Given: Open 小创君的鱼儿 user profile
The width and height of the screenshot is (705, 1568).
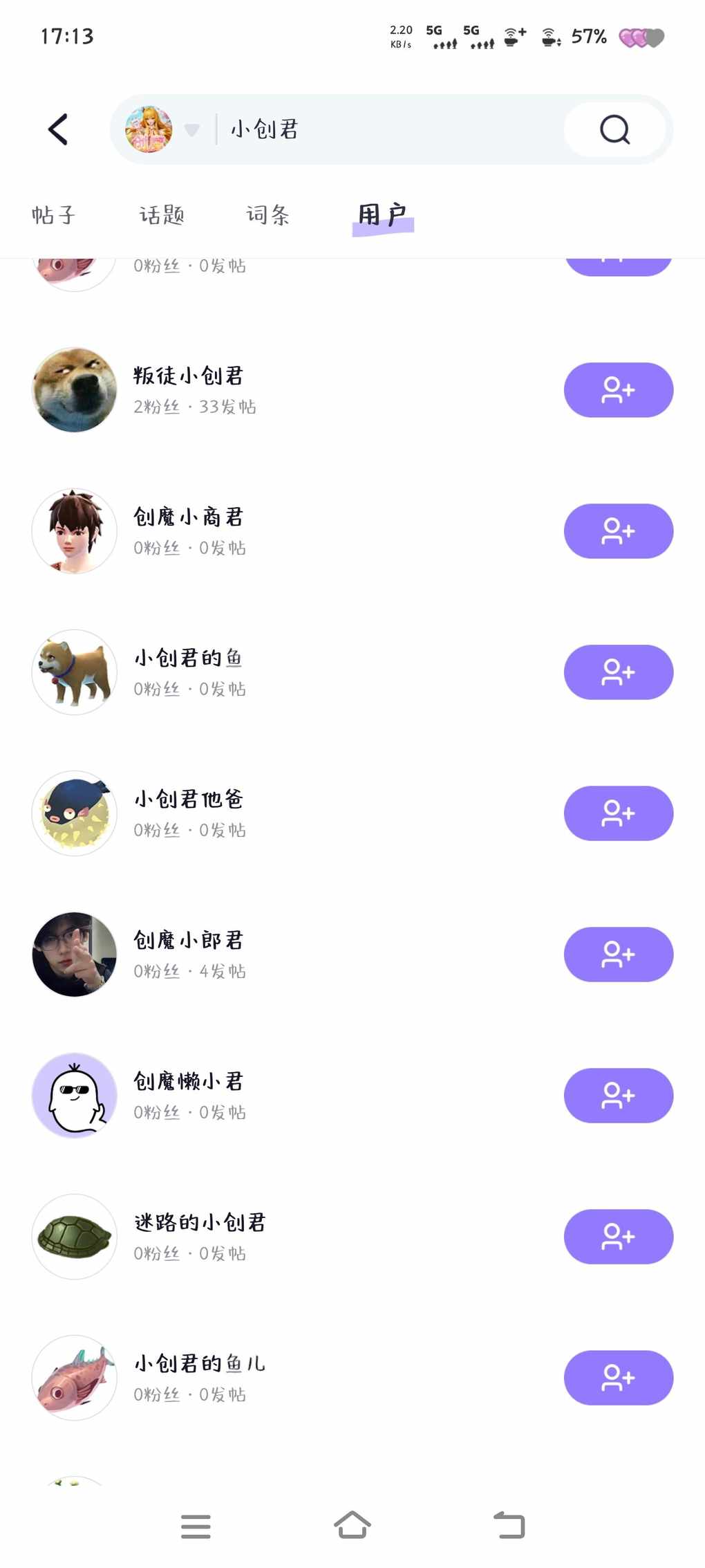Looking at the screenshot, I should 199,1364.
